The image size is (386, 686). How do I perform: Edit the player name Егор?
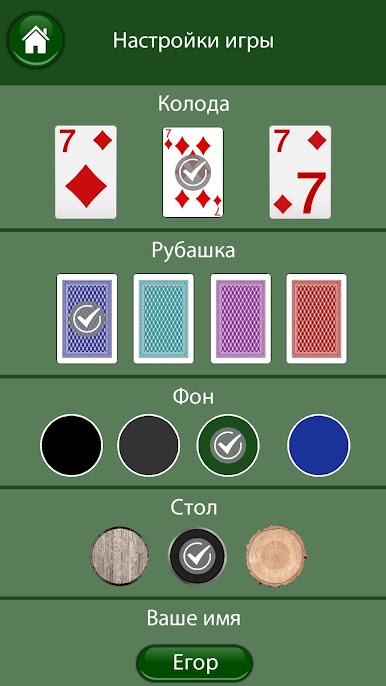tap(195, 664)
